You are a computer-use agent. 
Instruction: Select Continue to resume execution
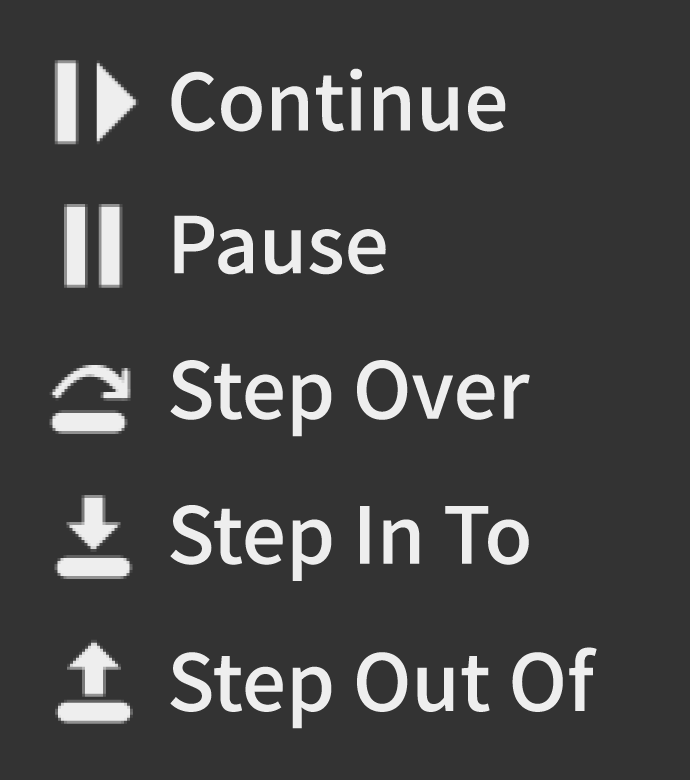click(x=337, y=100)
